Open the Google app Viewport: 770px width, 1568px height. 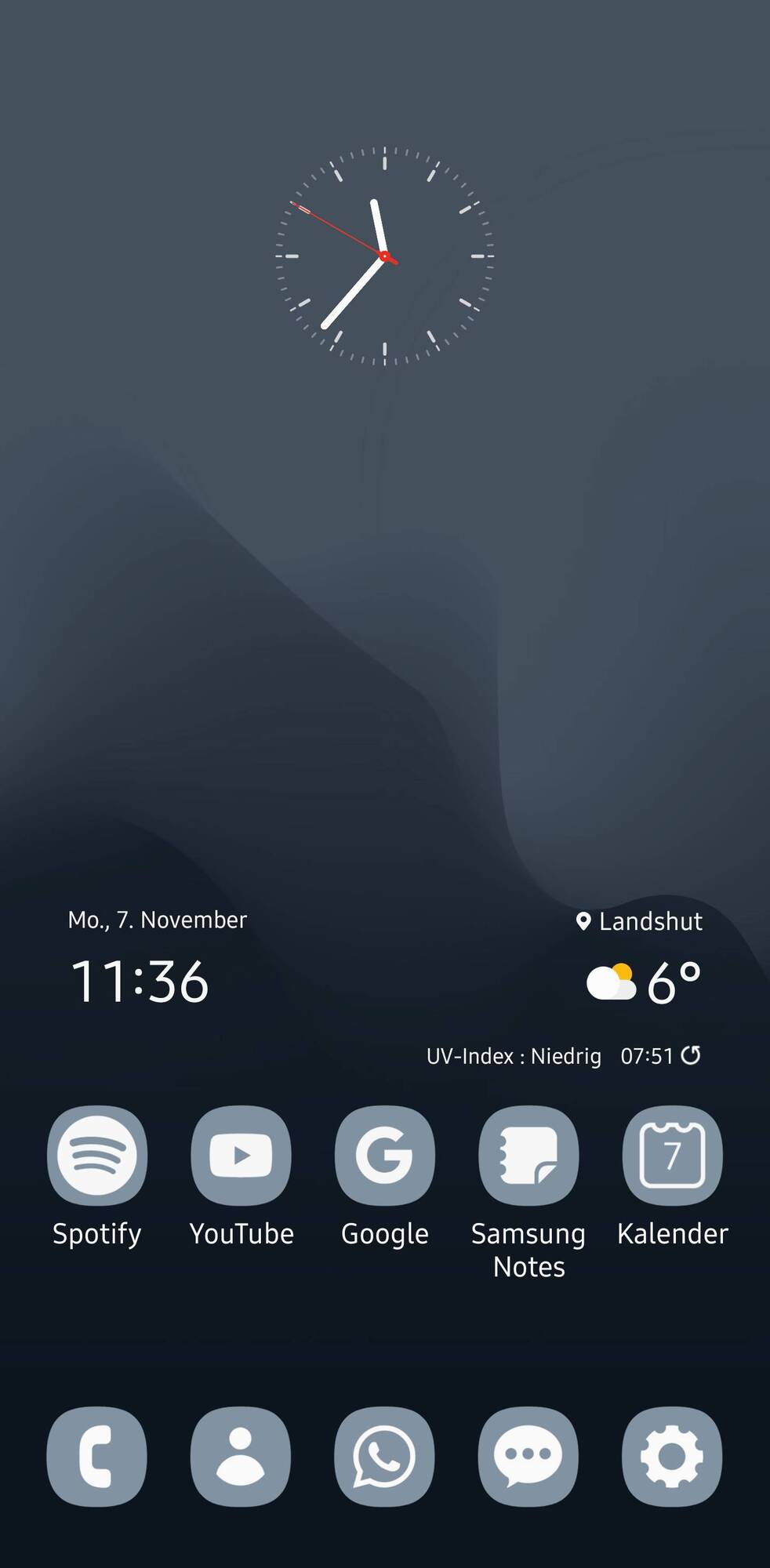[384, 1155]
